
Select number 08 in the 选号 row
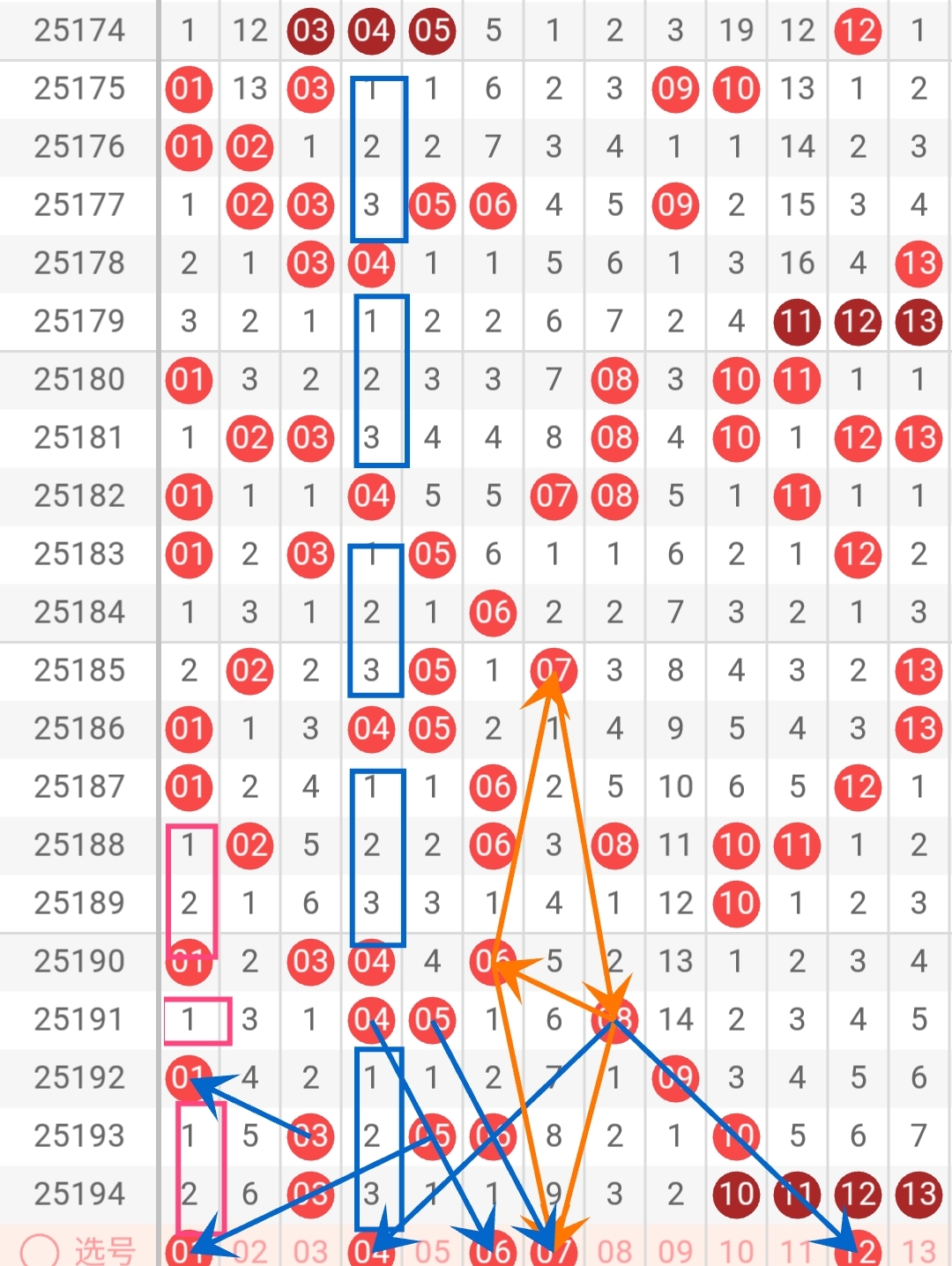tap(614, 1252)
